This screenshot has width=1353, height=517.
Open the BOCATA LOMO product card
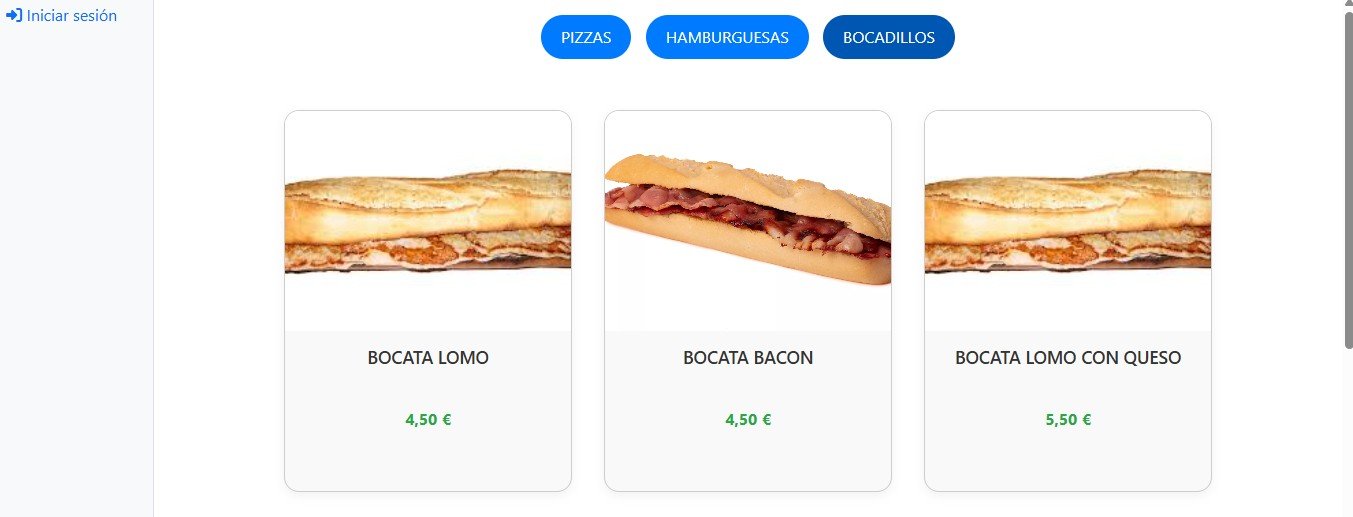click(x=428, y=300)
